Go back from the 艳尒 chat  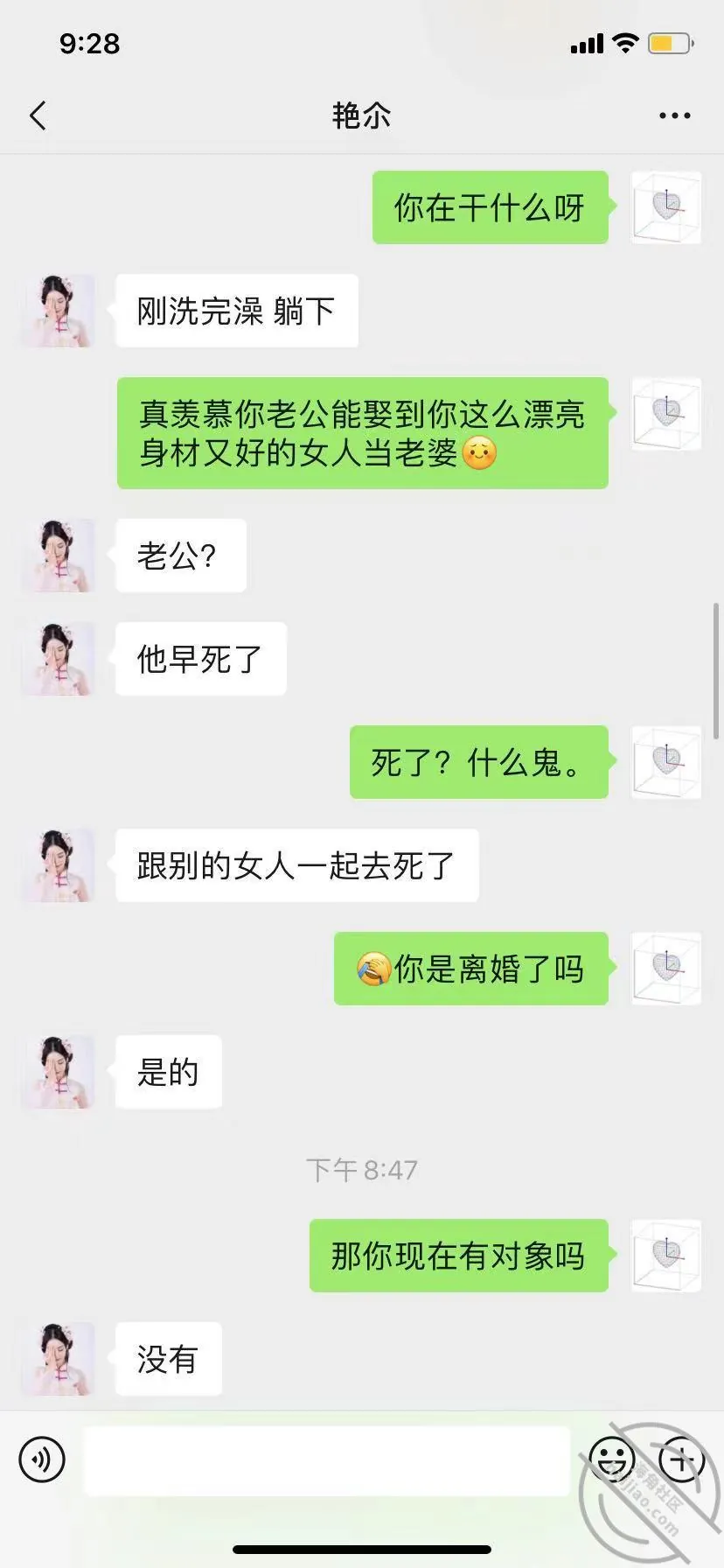click(38, 115)
